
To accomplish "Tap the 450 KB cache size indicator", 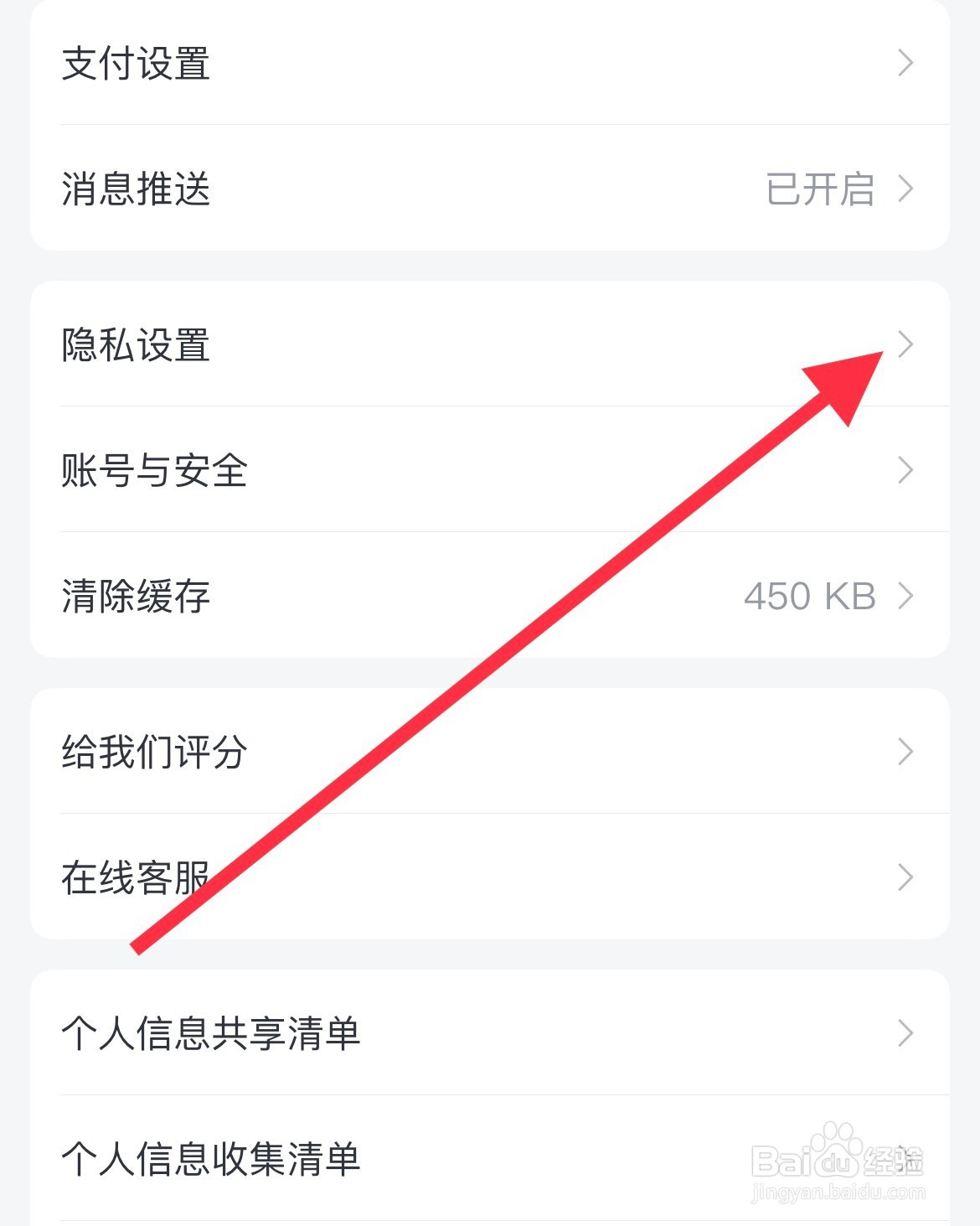I will point(811,597).
